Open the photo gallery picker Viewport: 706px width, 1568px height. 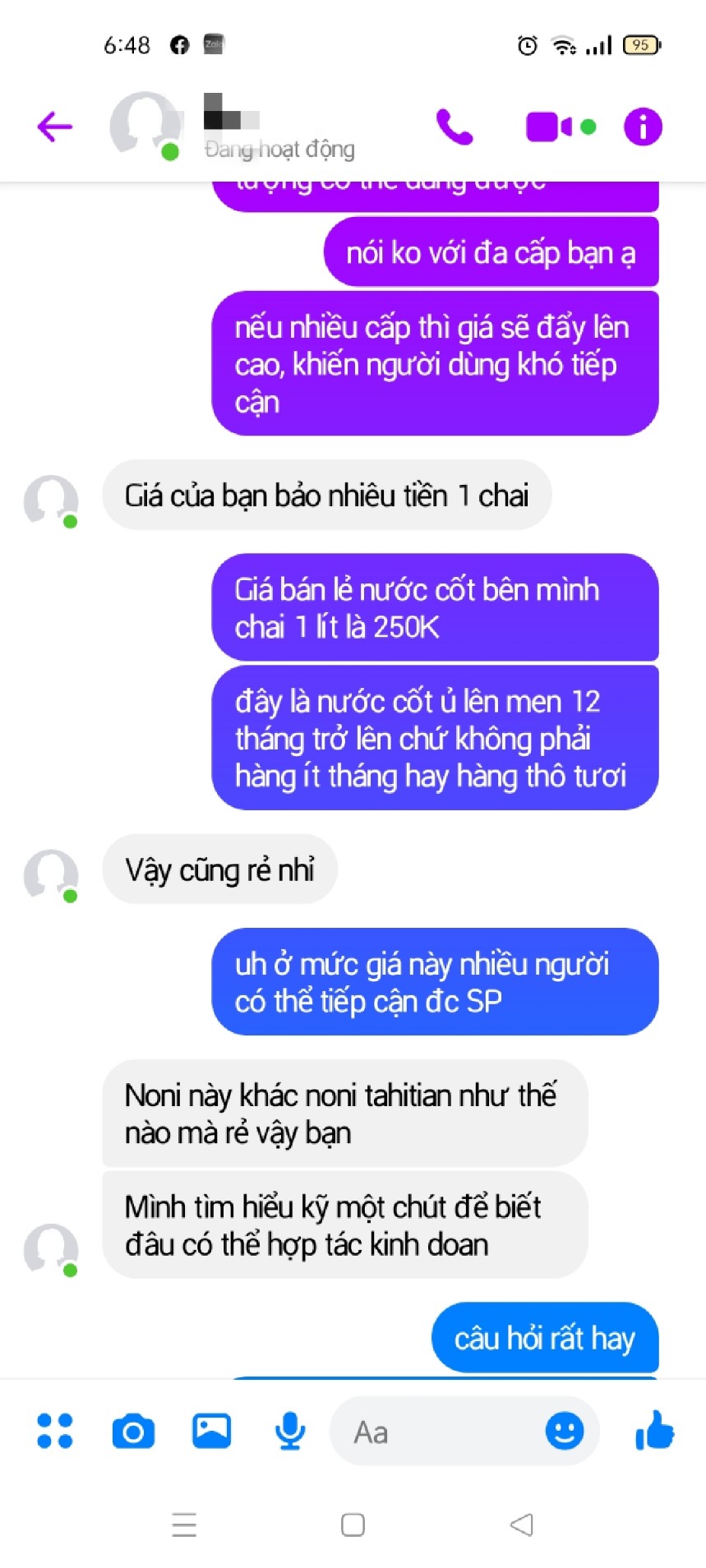[x=211, y=1431]
